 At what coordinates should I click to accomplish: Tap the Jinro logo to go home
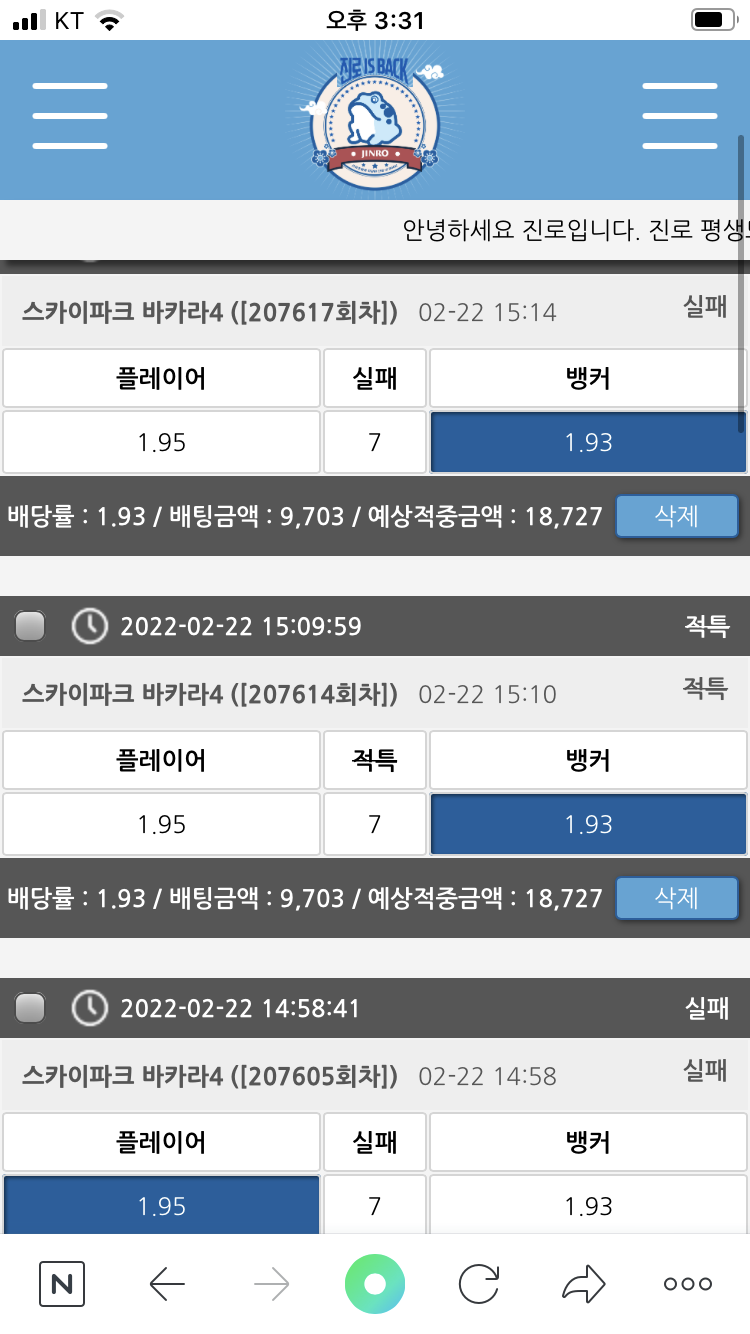tap(374, 120)
